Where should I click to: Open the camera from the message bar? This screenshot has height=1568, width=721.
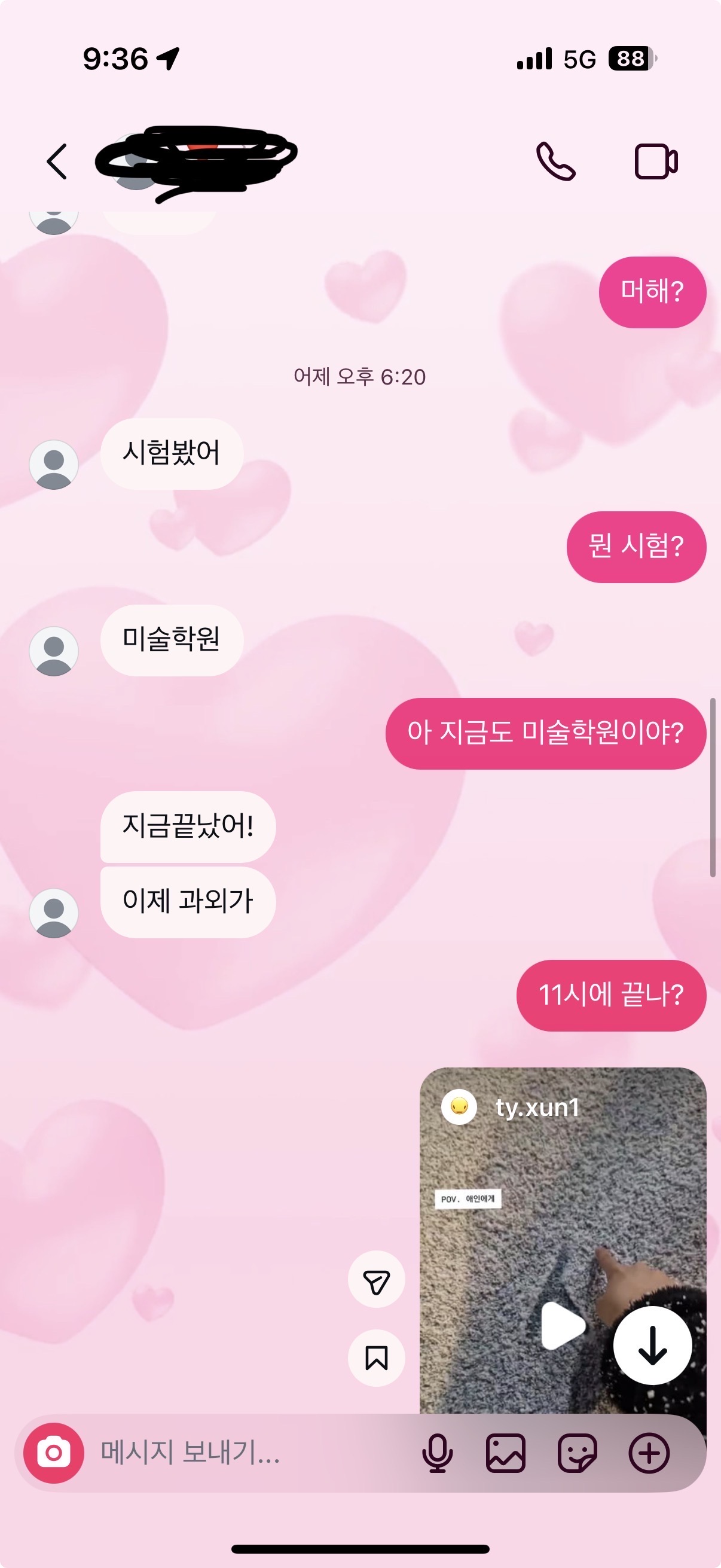click(54, 1453)
